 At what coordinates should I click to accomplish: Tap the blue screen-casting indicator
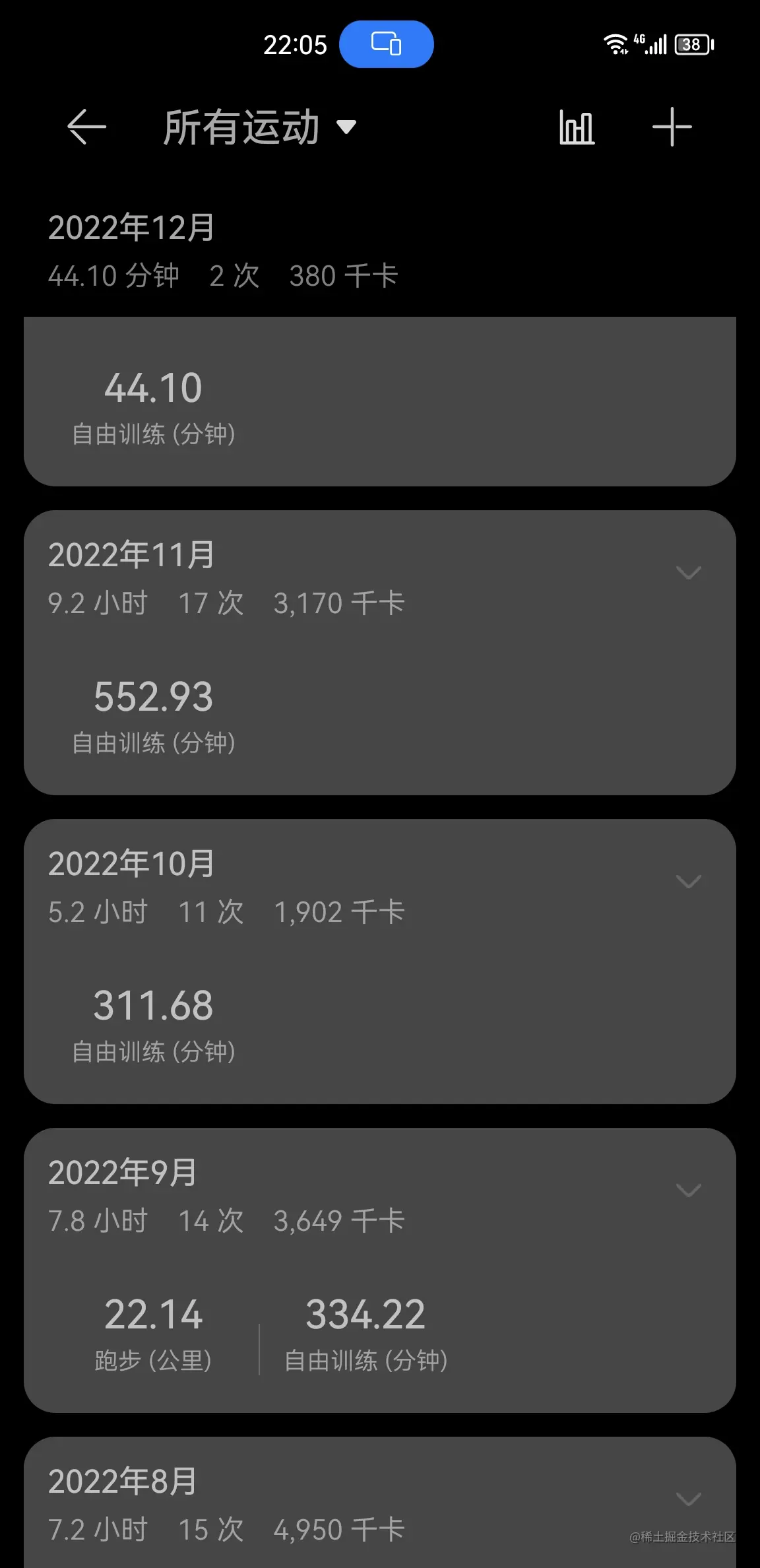pos(387,44)
